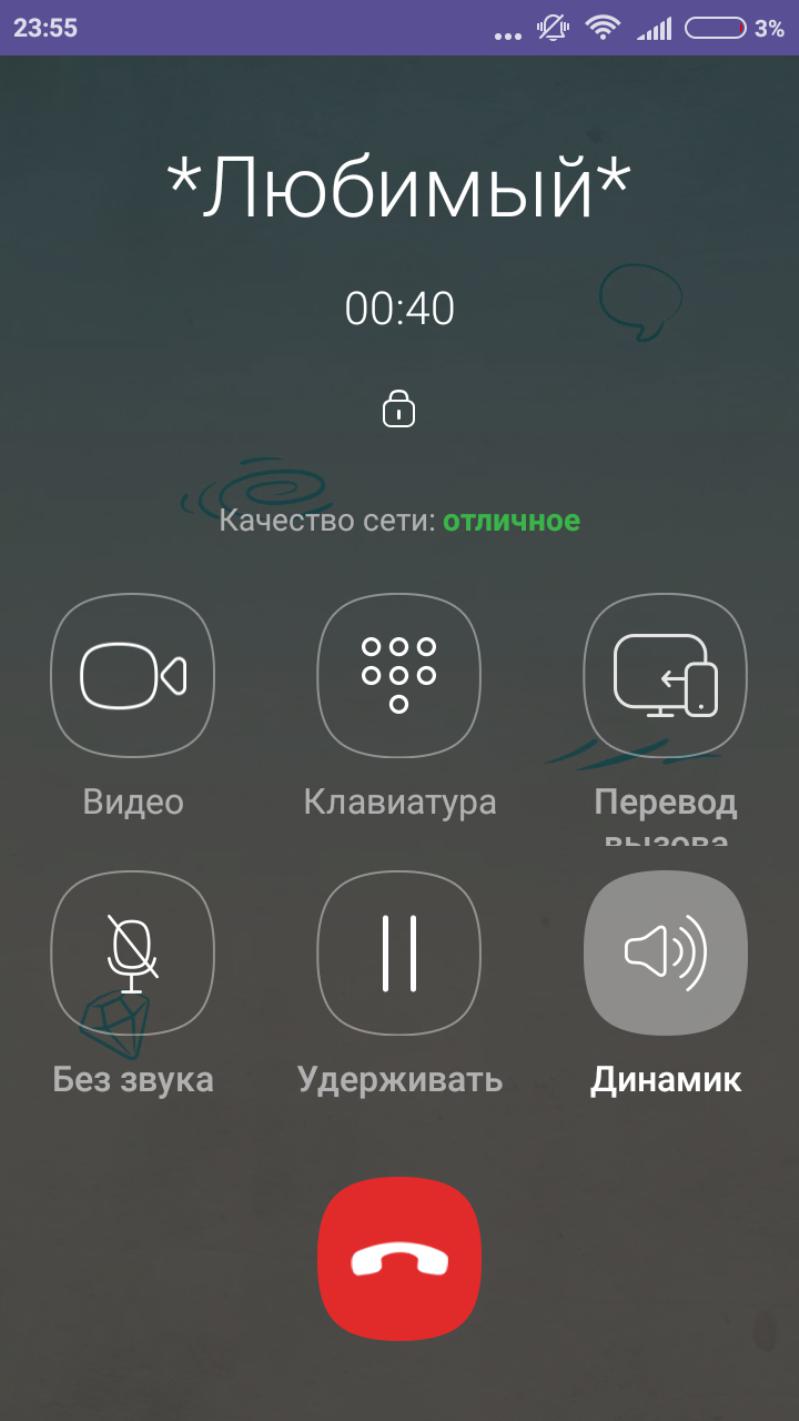End the call with the red button

tap(399, 1258)
